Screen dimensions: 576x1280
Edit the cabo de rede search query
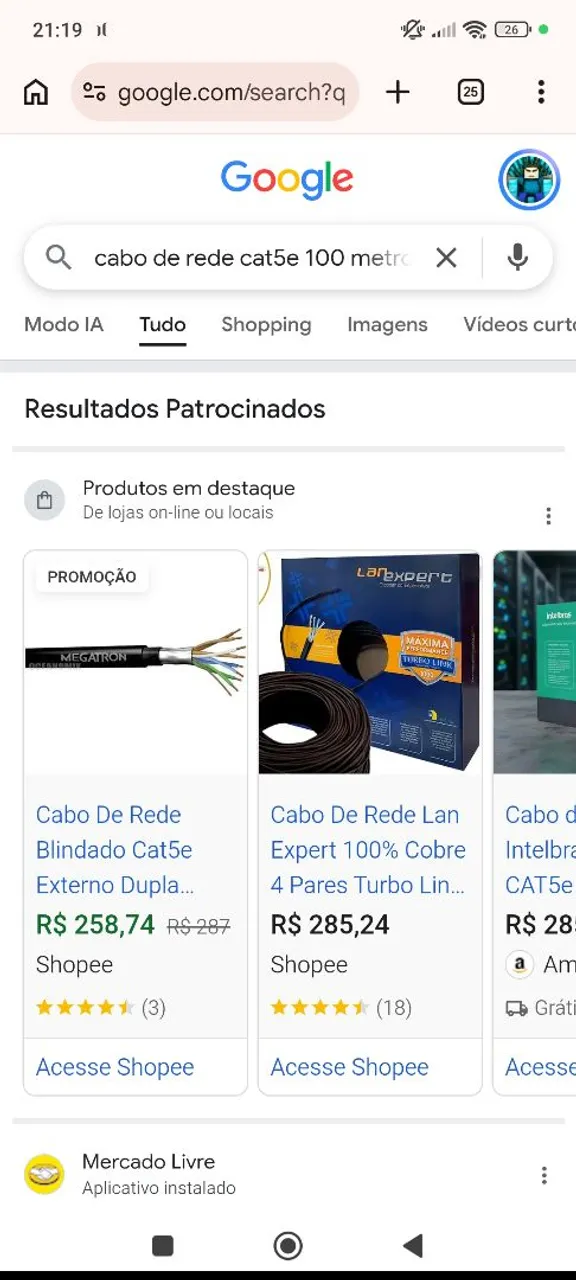coord(252,258)
